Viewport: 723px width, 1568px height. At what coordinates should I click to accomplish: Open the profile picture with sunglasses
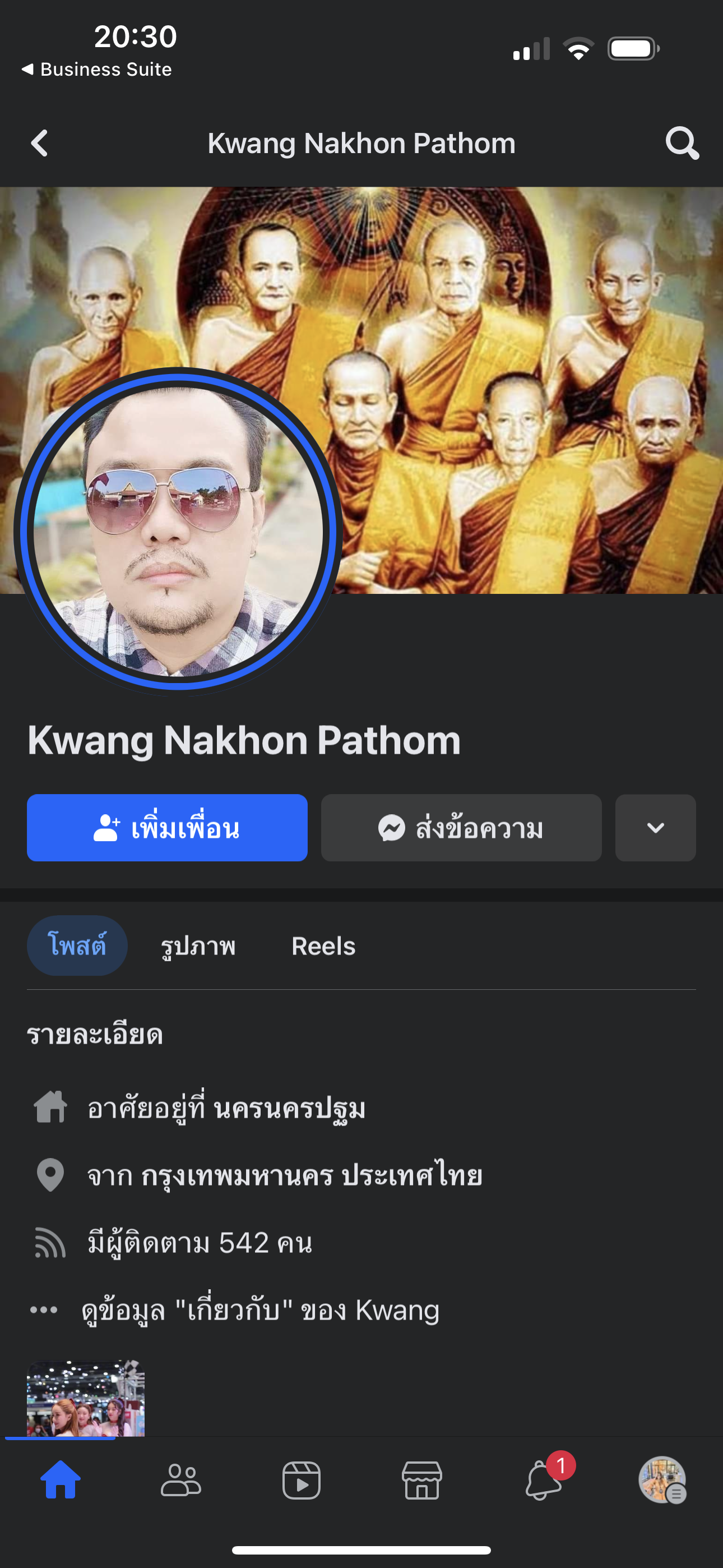(x=178, y=532)
